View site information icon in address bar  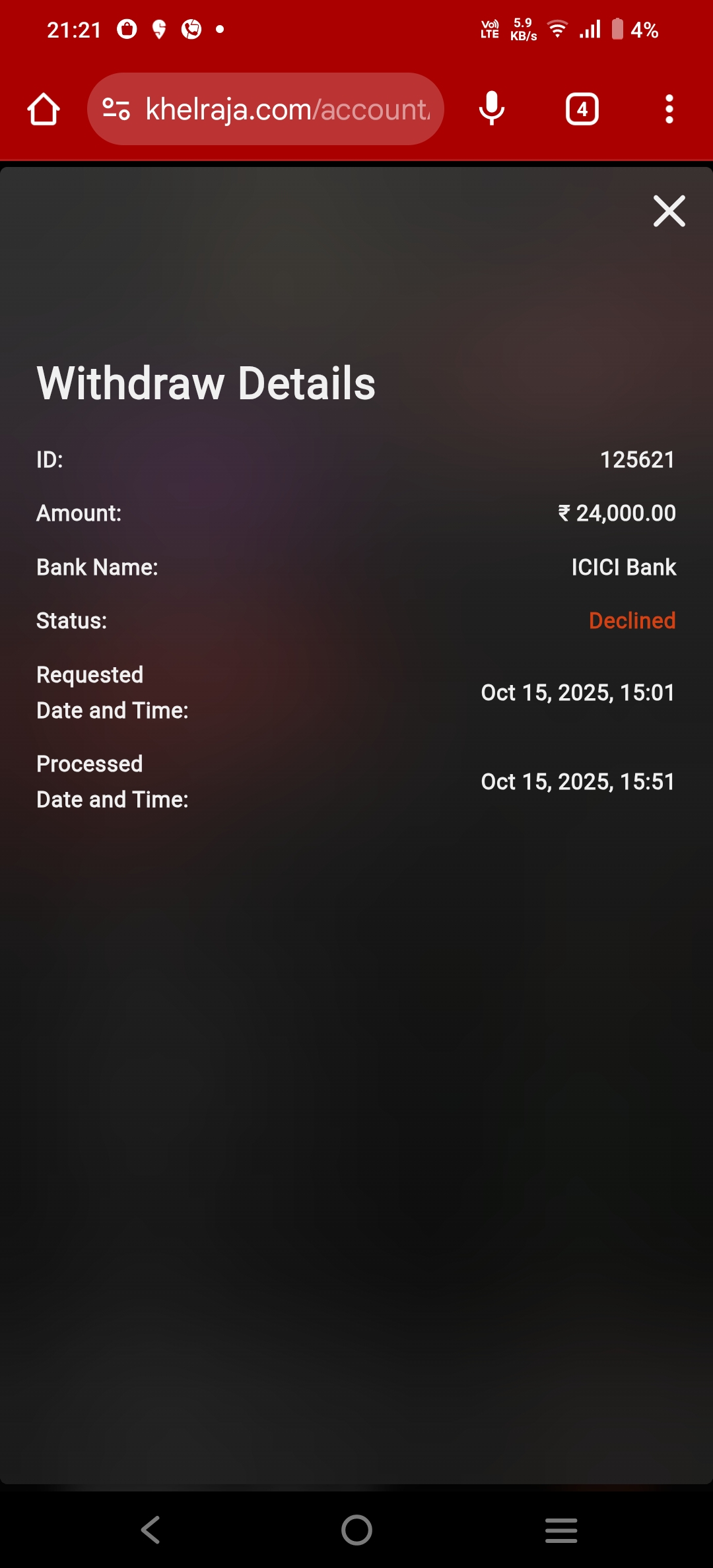pos(116,109)
